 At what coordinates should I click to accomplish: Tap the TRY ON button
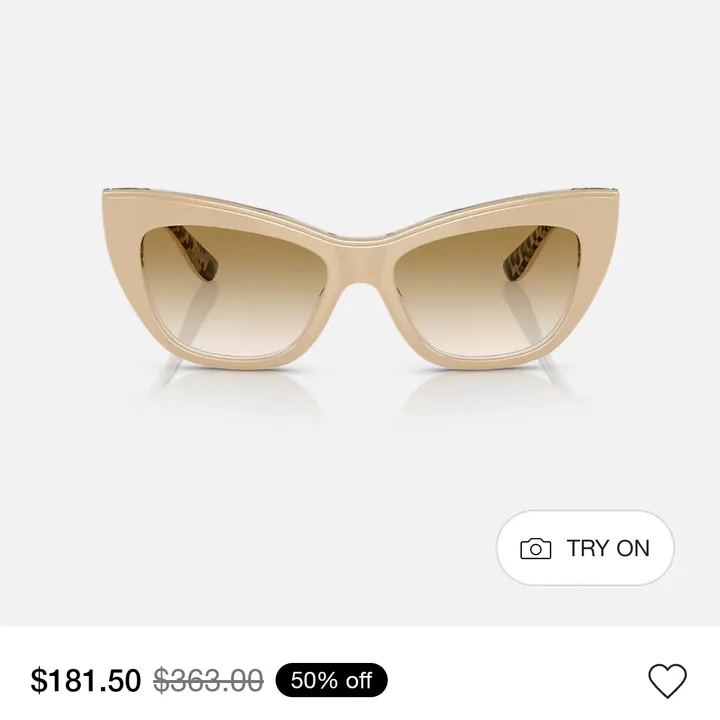(x=585, y=548)
